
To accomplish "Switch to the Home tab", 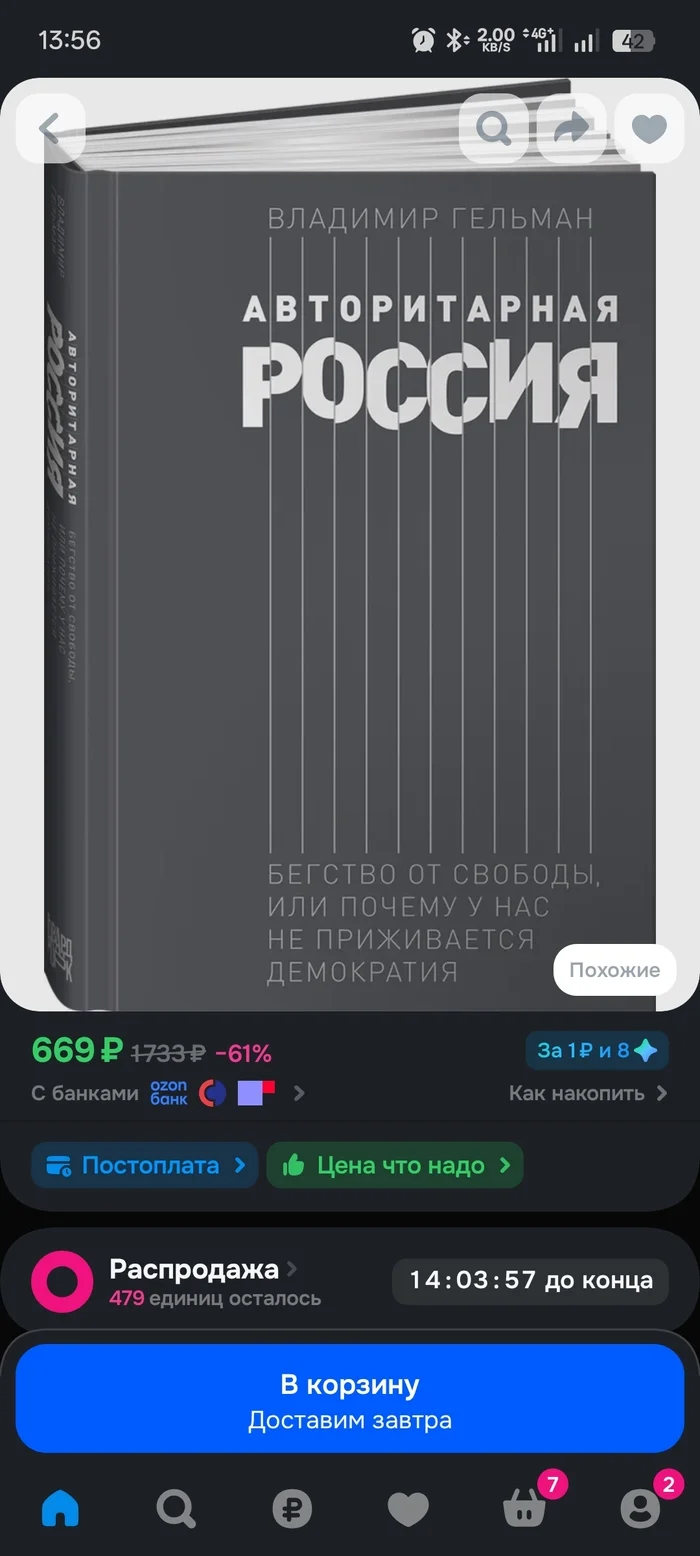I will coord(59,1508).
